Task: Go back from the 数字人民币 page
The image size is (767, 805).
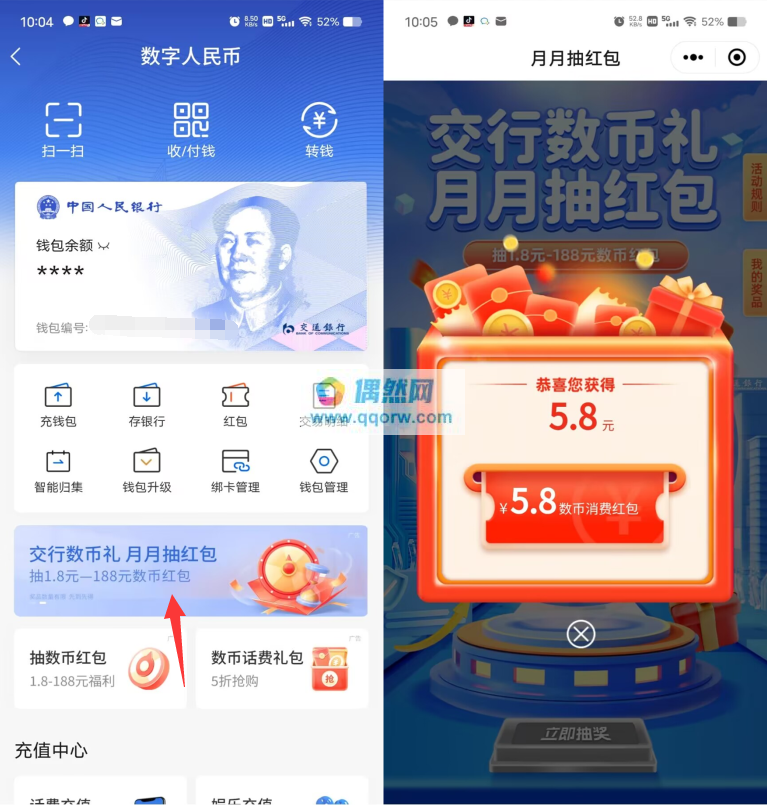Action: point(16,57)
